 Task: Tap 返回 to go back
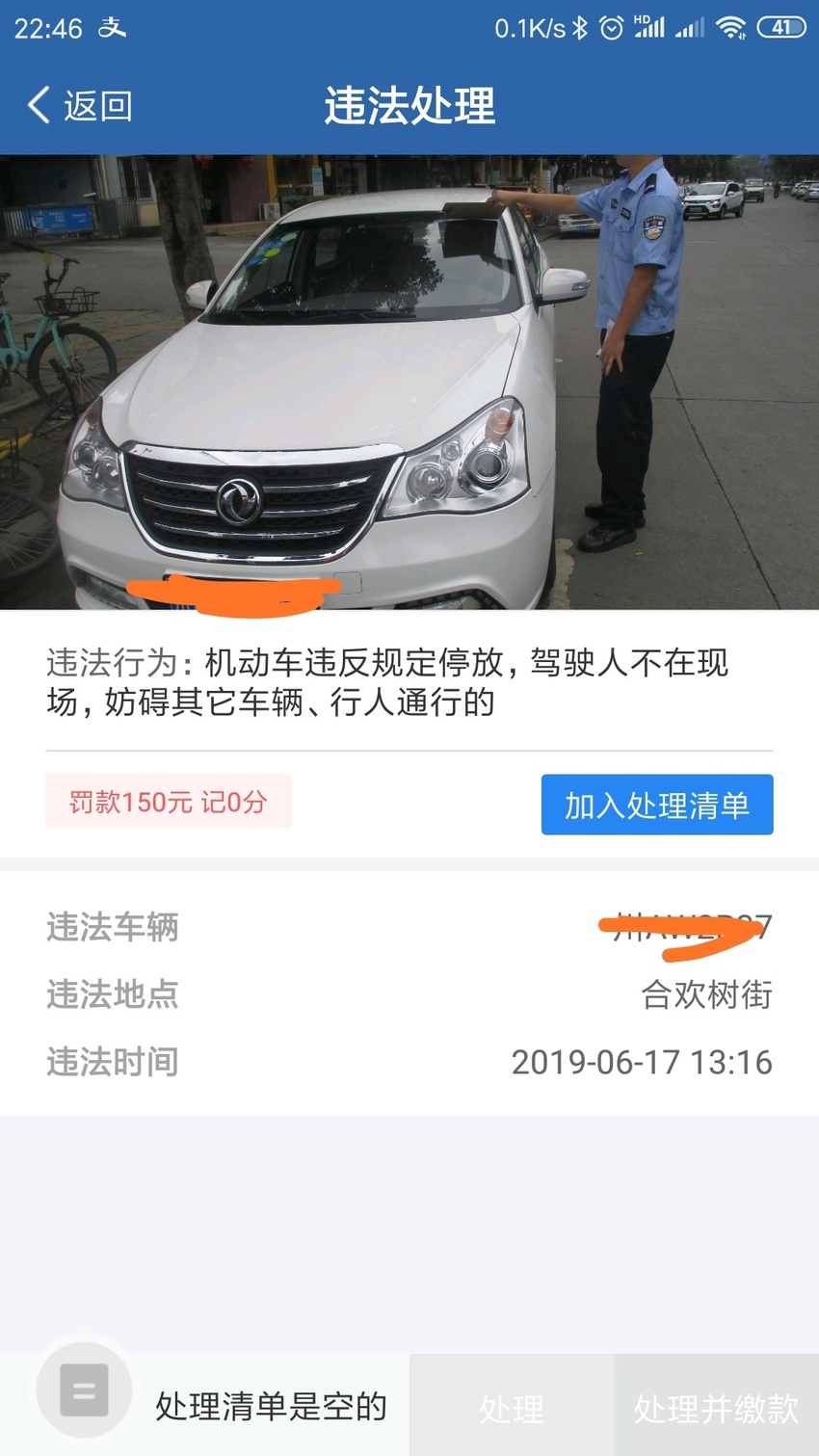tap(80, 105)
